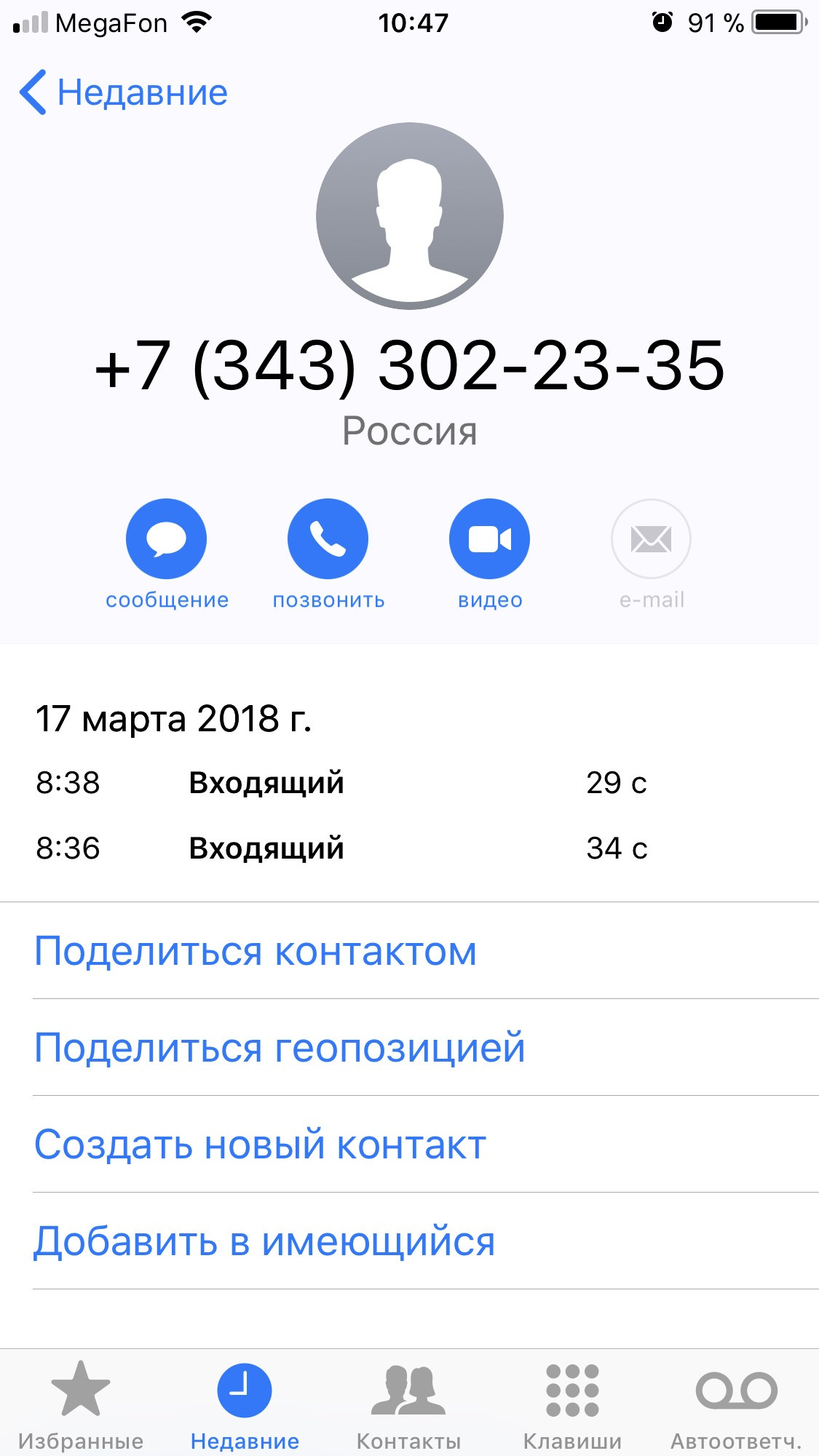The image size is (819, 1456).
Task: Go back to Недавние list
Action: coord(124,93)
